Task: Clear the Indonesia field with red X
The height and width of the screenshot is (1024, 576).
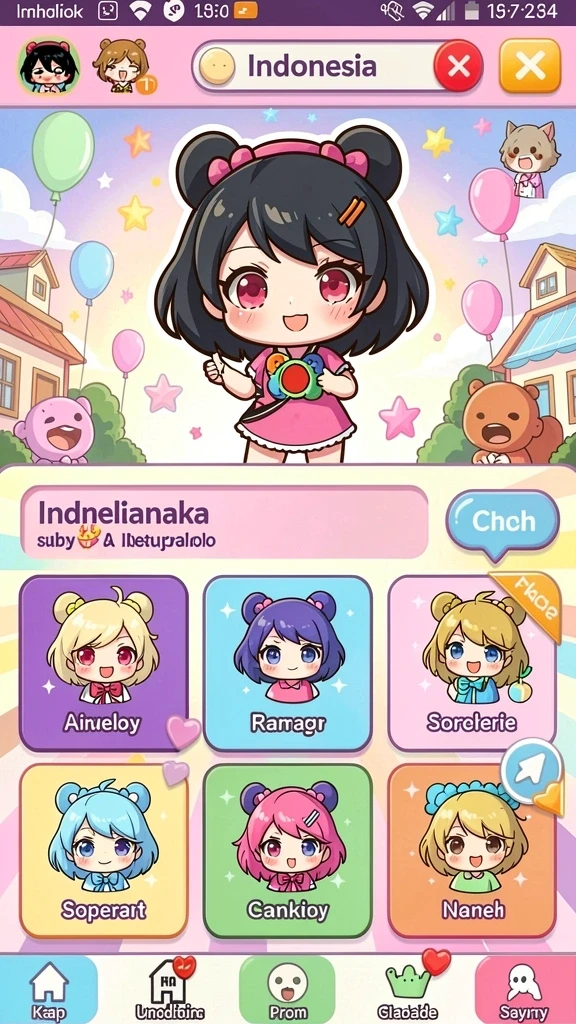Action: coord(458,66)
